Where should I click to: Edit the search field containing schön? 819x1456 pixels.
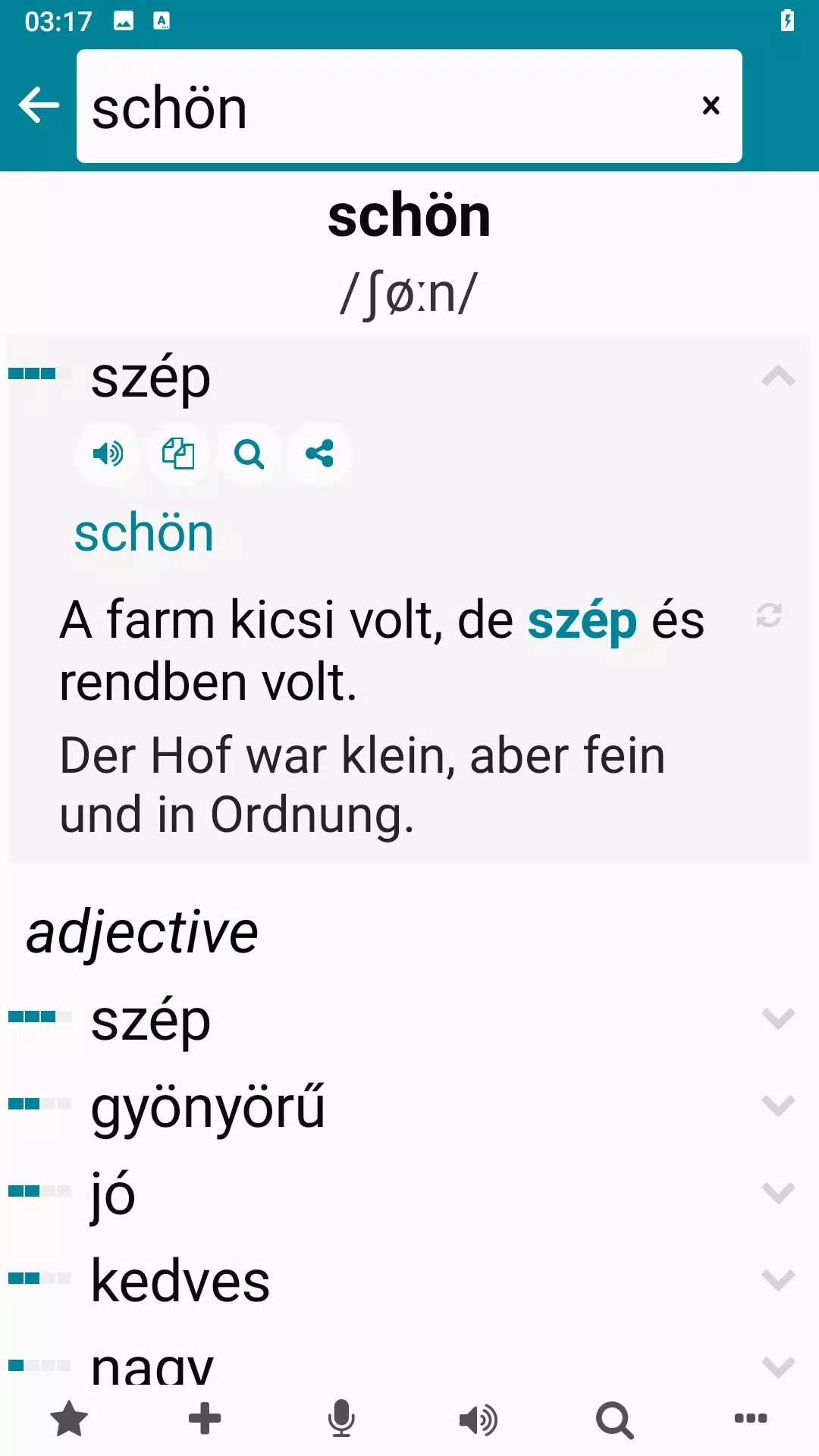point(379,107)
